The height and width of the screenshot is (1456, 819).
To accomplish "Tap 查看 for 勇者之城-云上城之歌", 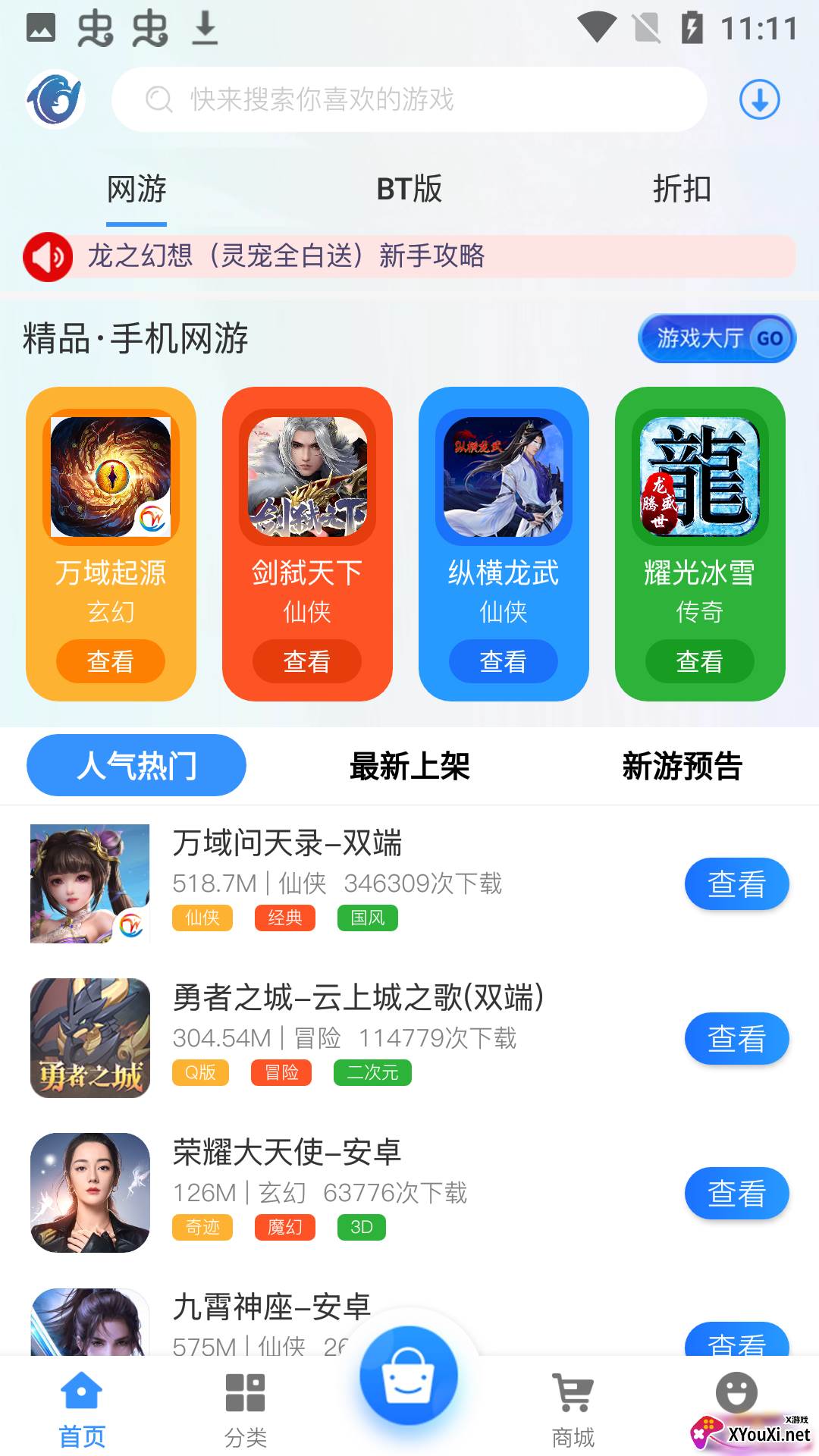I will 736,1039.
